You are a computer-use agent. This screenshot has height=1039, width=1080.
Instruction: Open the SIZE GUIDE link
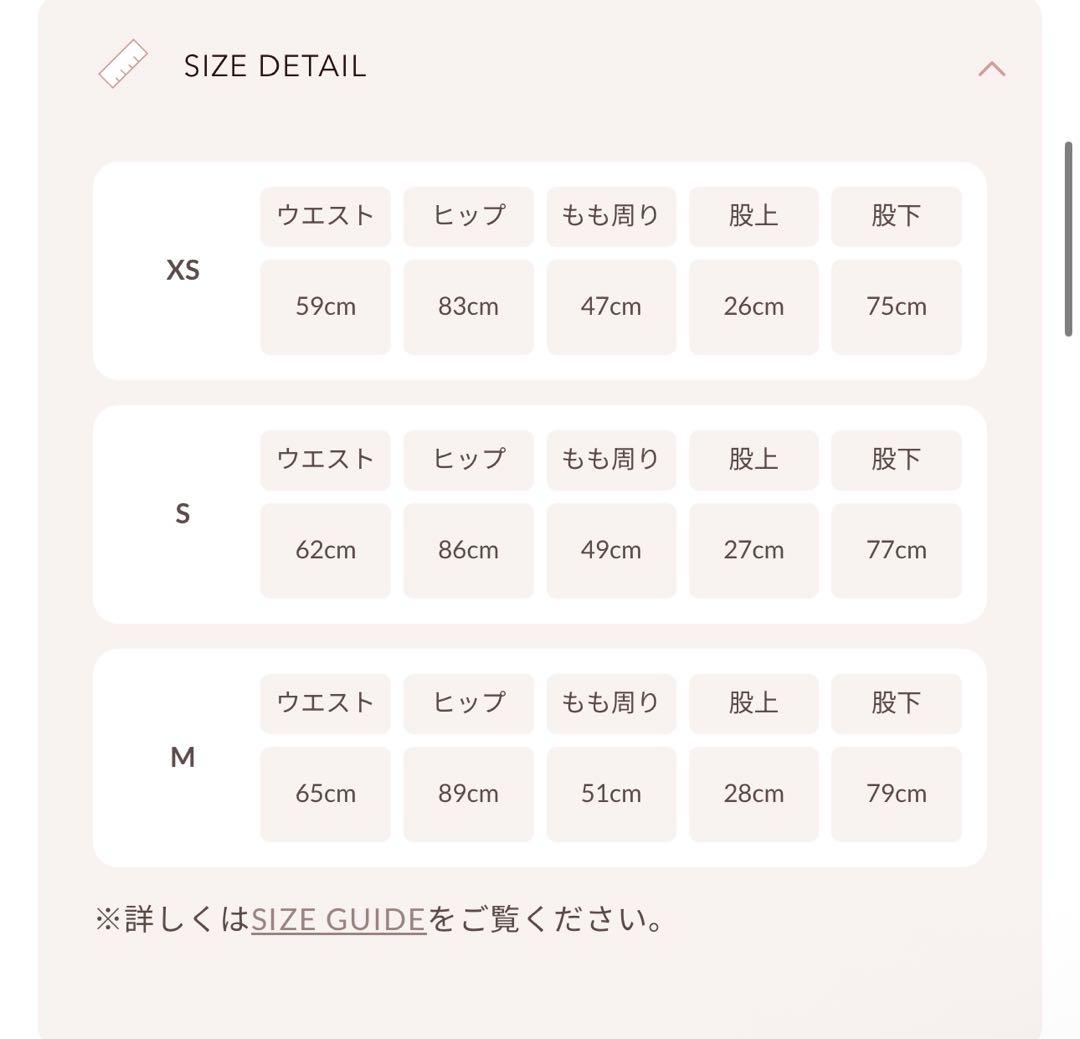[338, 919]
